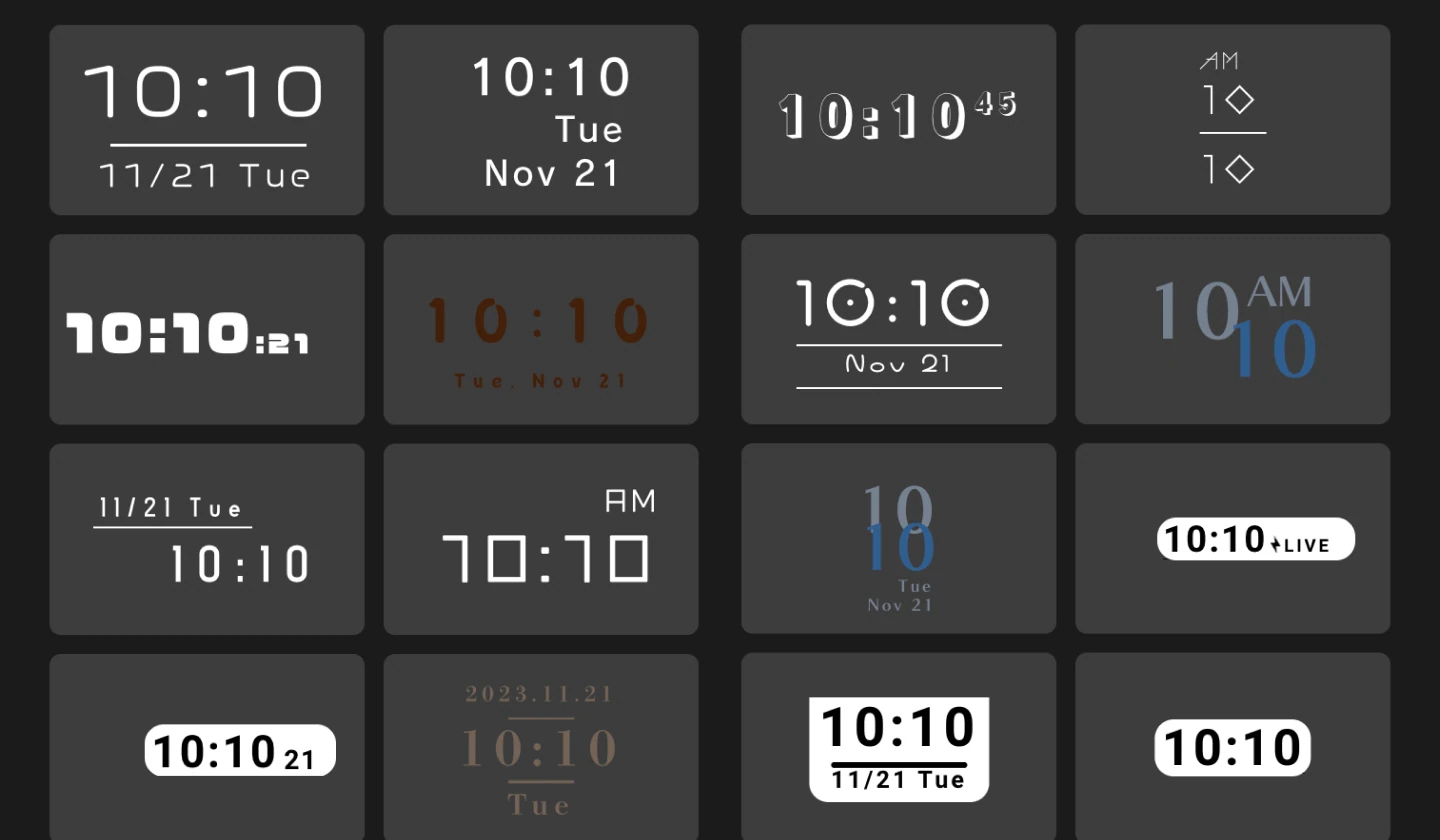1440x840 pixels.
Task: Select the dotted-zero clock with Nov 21 between lines
Action: click(x=898, y=330)
